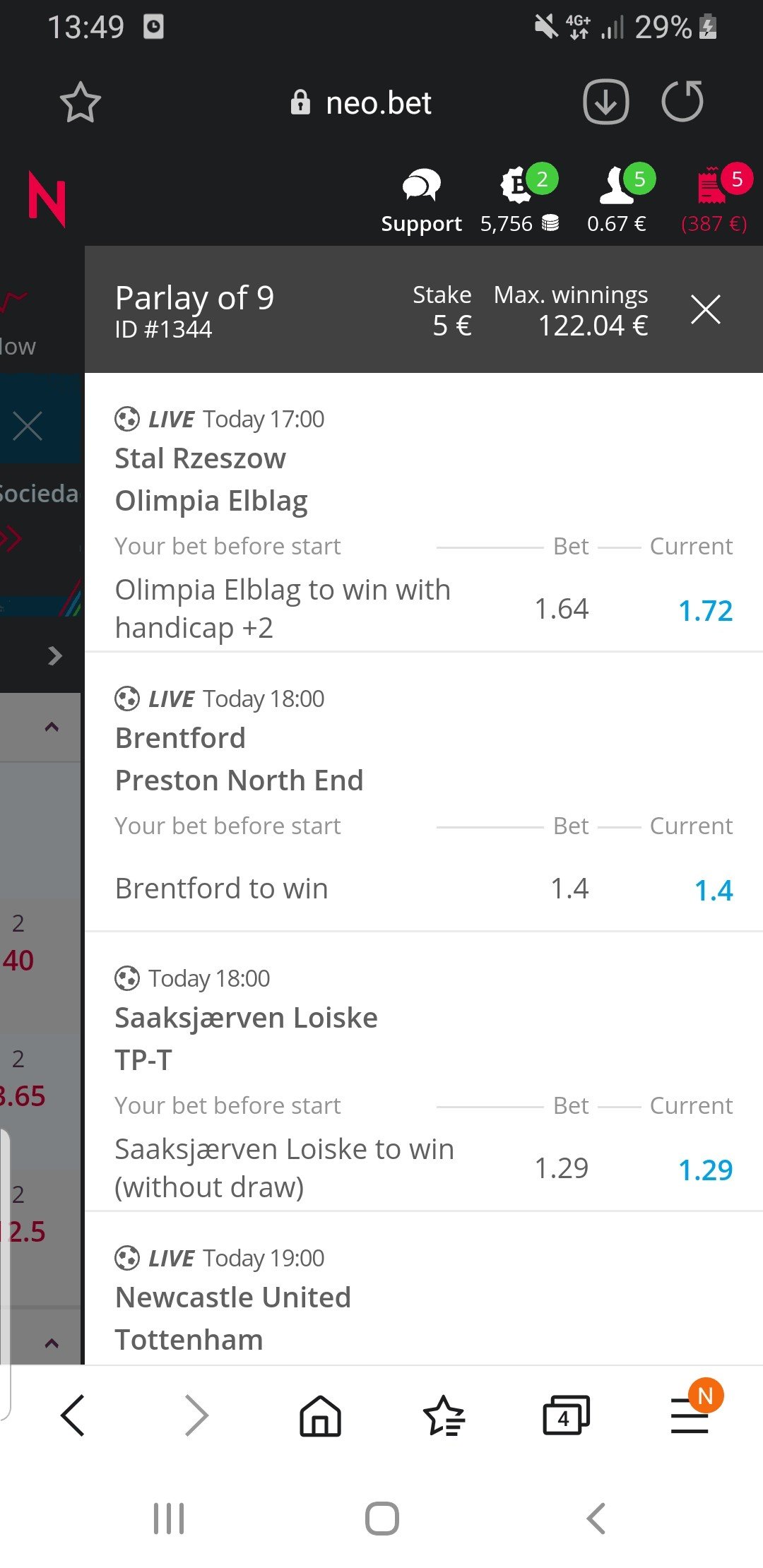
Task: Open the Stal Rzeszow vs Olimpia Elblag match
Action: 211,479
